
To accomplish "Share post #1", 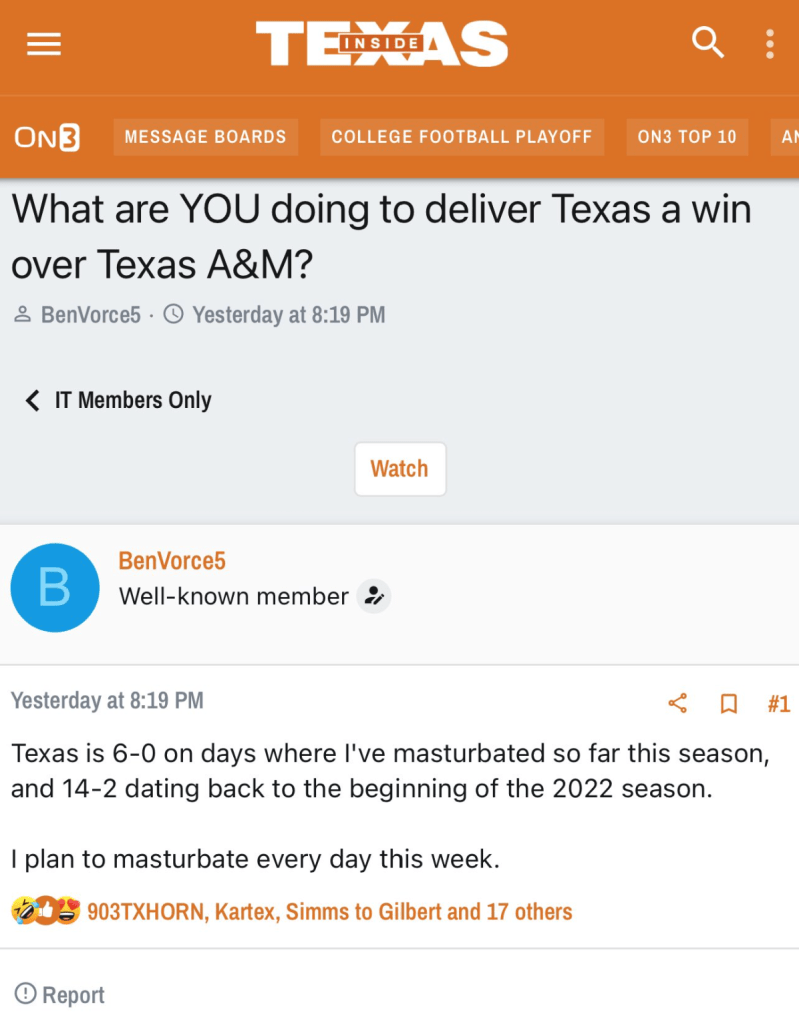I will 678,703.
